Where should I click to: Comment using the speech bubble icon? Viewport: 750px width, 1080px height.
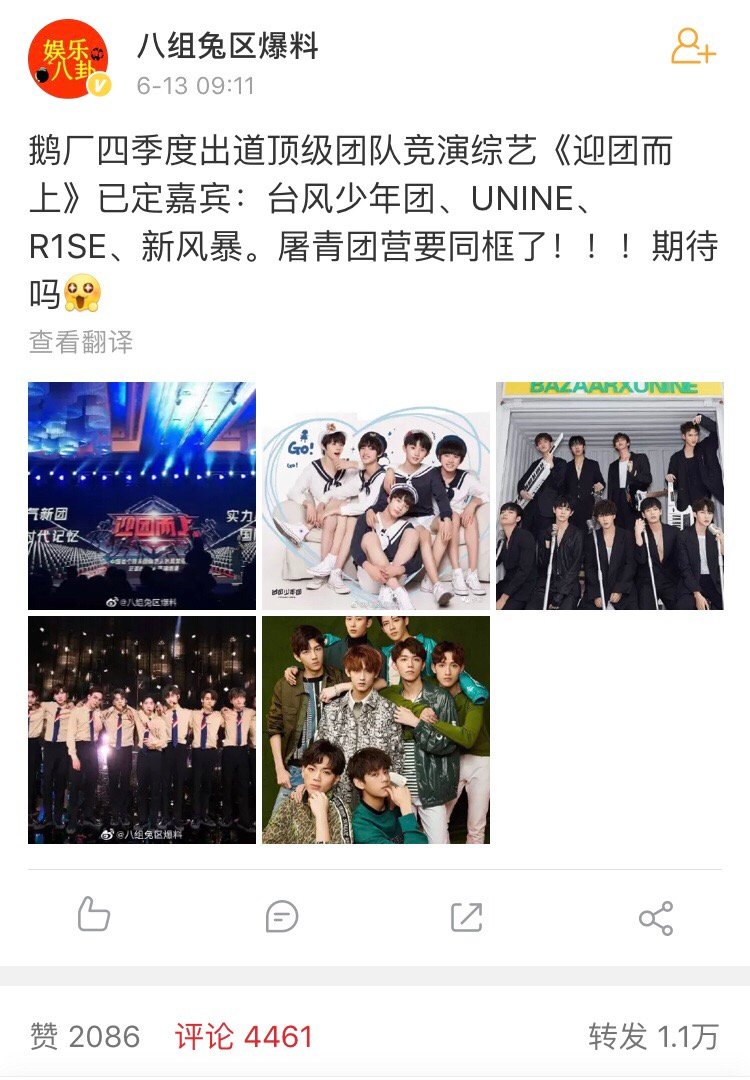(x=281, y=916)
